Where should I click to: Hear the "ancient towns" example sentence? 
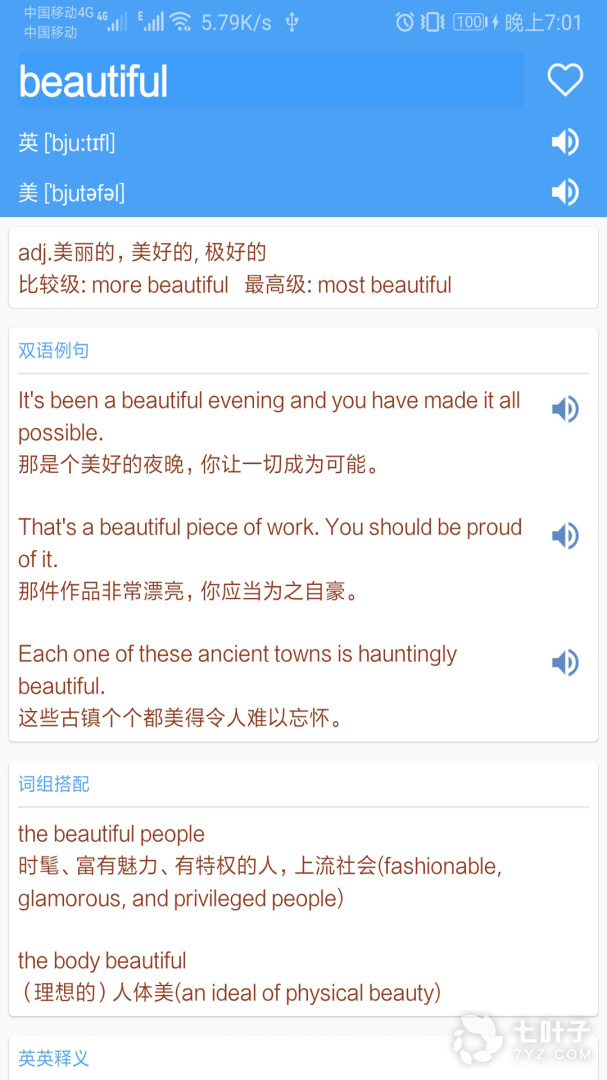coord(565,663)
